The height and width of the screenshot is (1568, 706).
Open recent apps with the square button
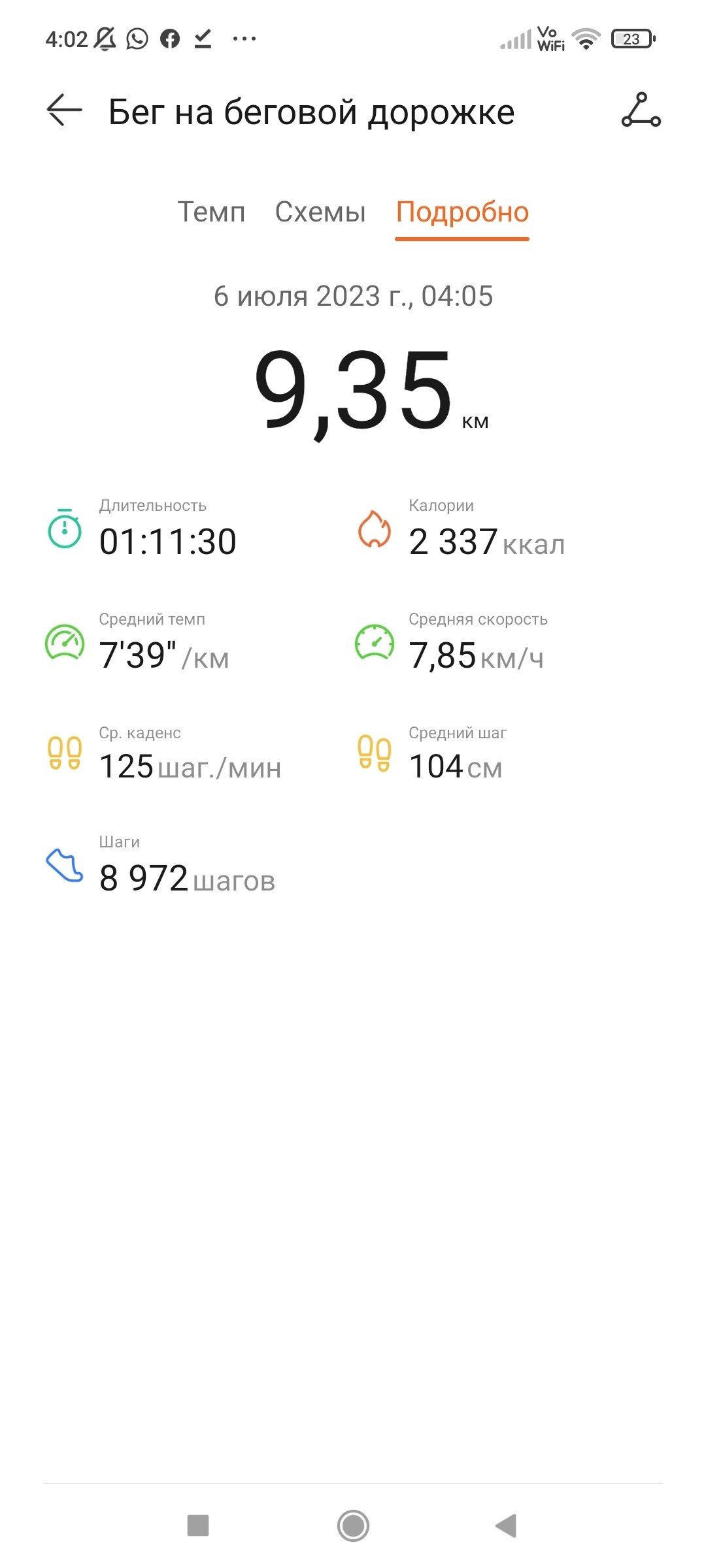pos(198,1526)
